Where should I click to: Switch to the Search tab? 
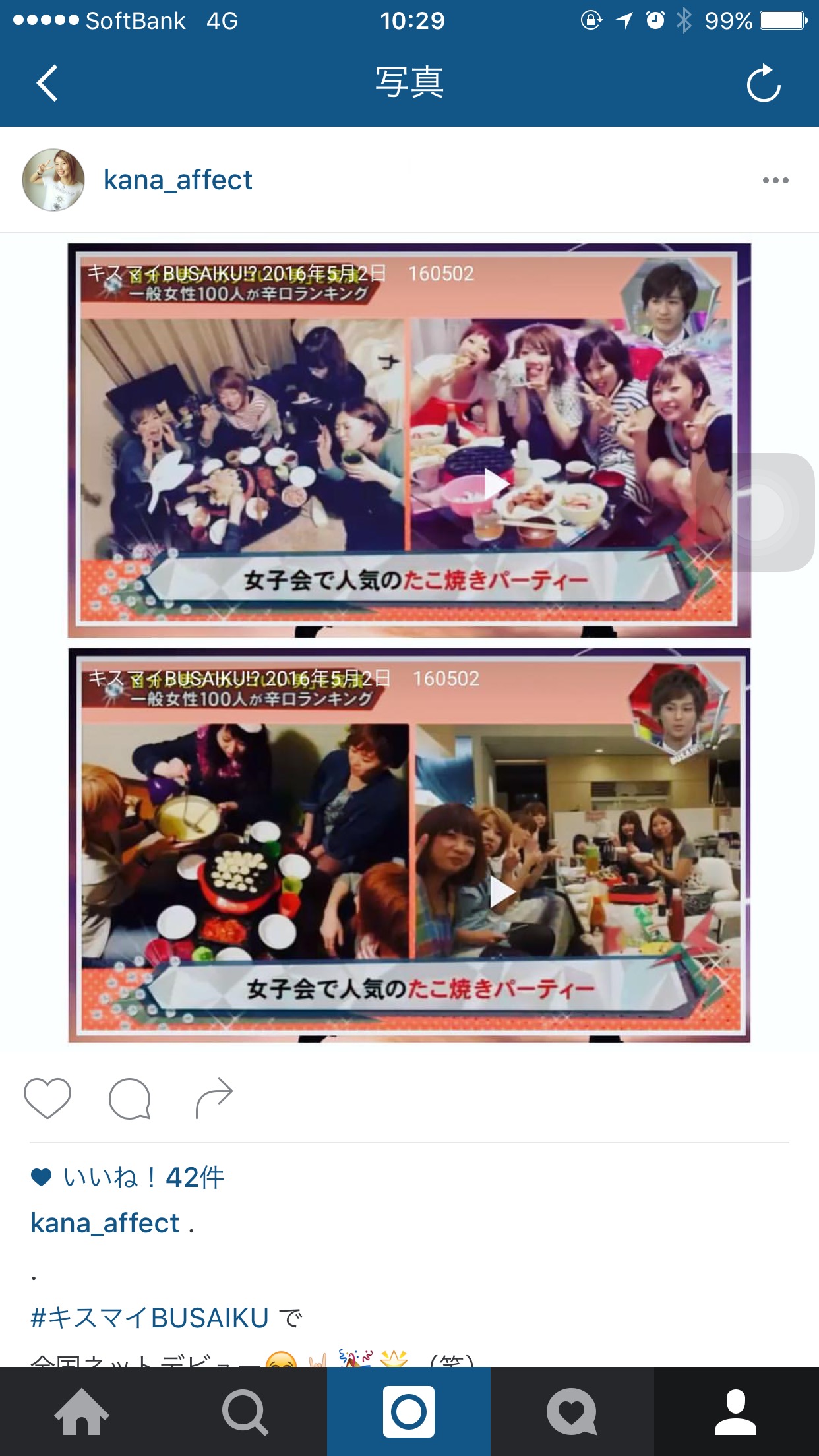coord(245,1412)
